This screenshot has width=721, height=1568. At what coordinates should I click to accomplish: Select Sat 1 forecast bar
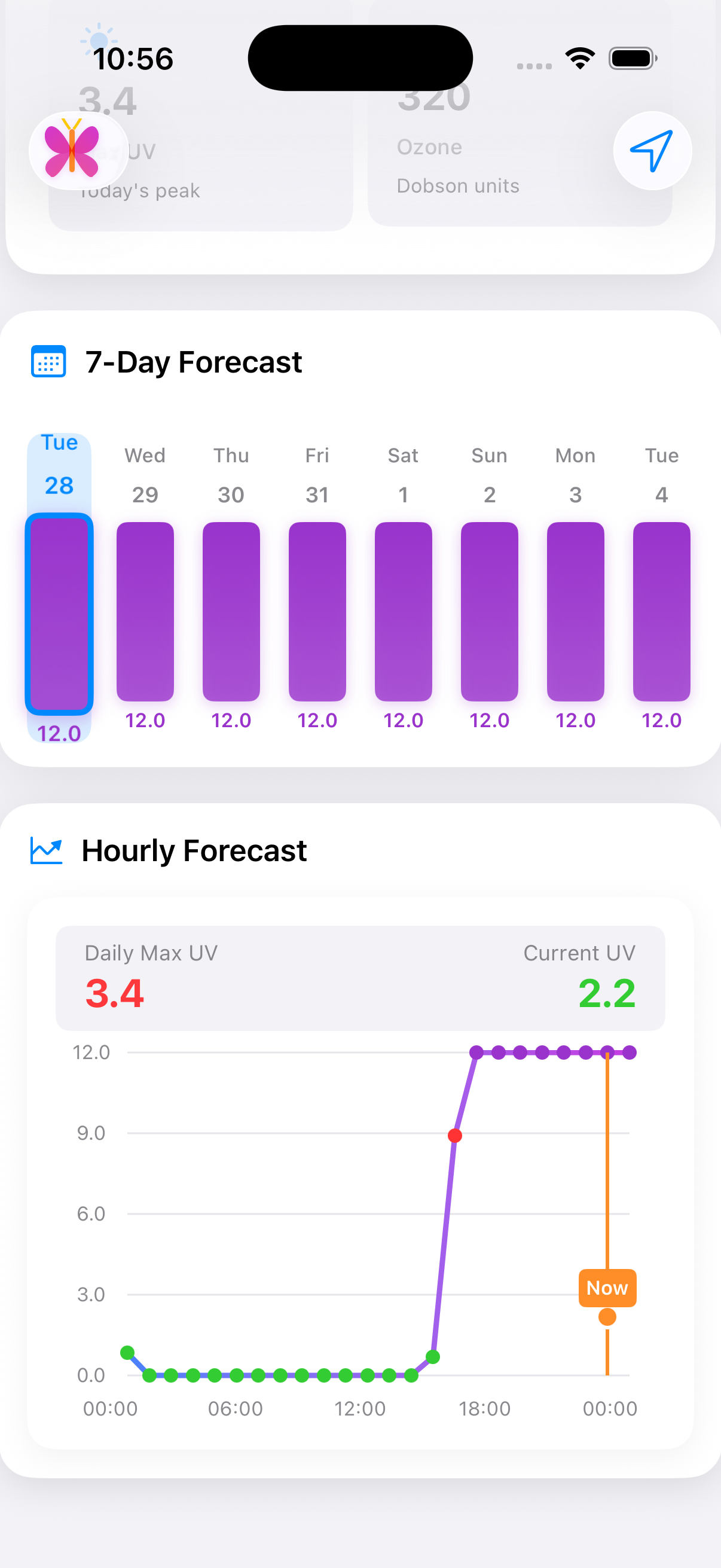click(x=404, y=612)
